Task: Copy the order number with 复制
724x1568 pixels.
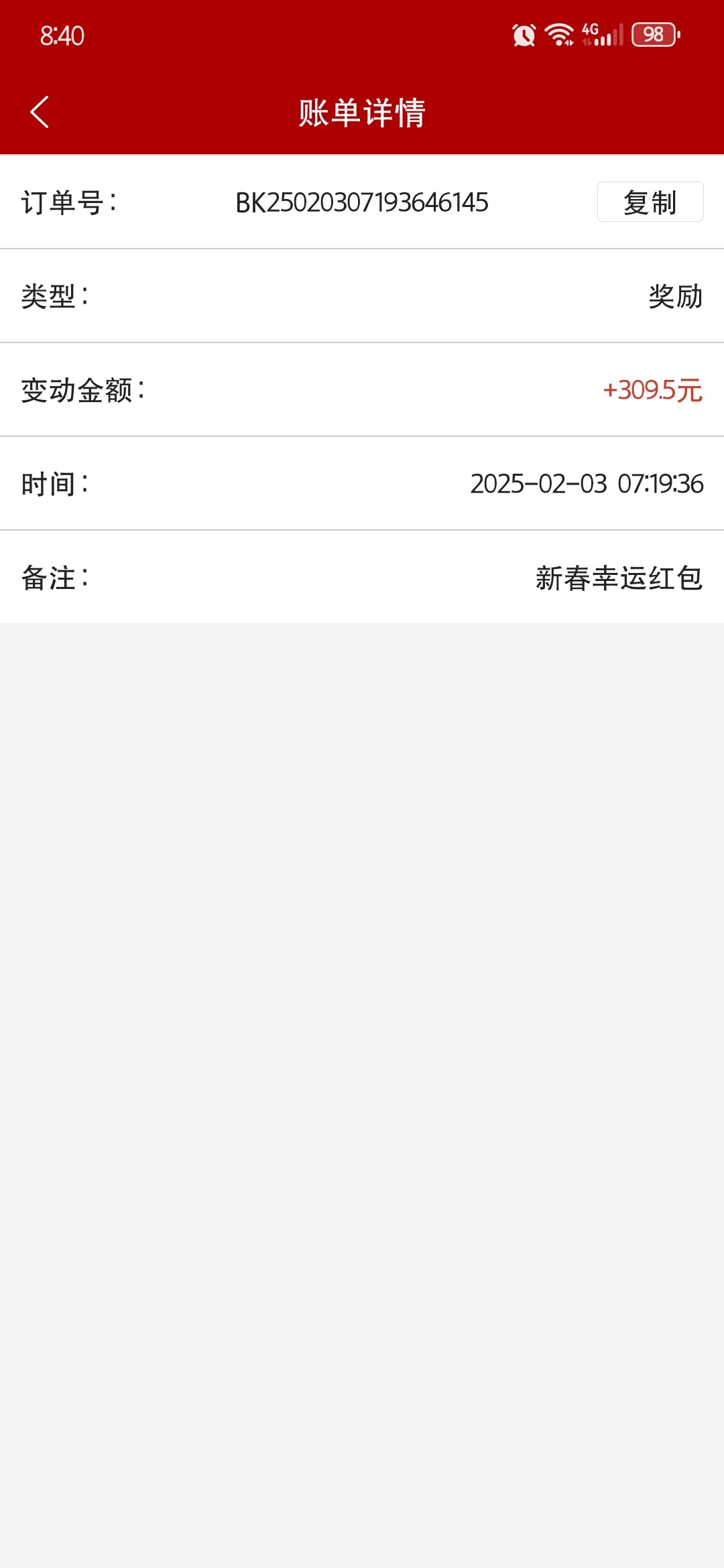Action: click(x=650, y=202)
